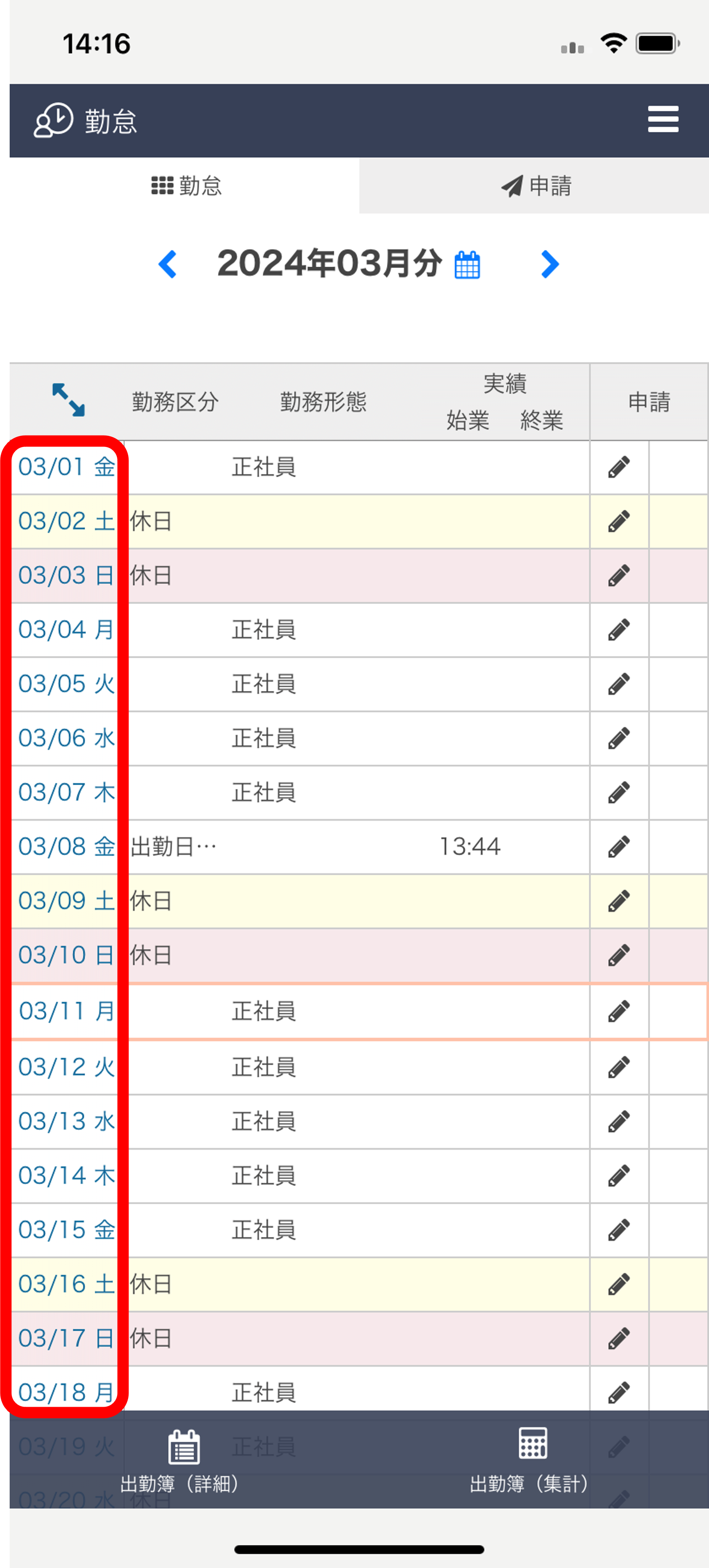Open the 03/15 金 date link

pyautogui.click(x=66, y=1229)
